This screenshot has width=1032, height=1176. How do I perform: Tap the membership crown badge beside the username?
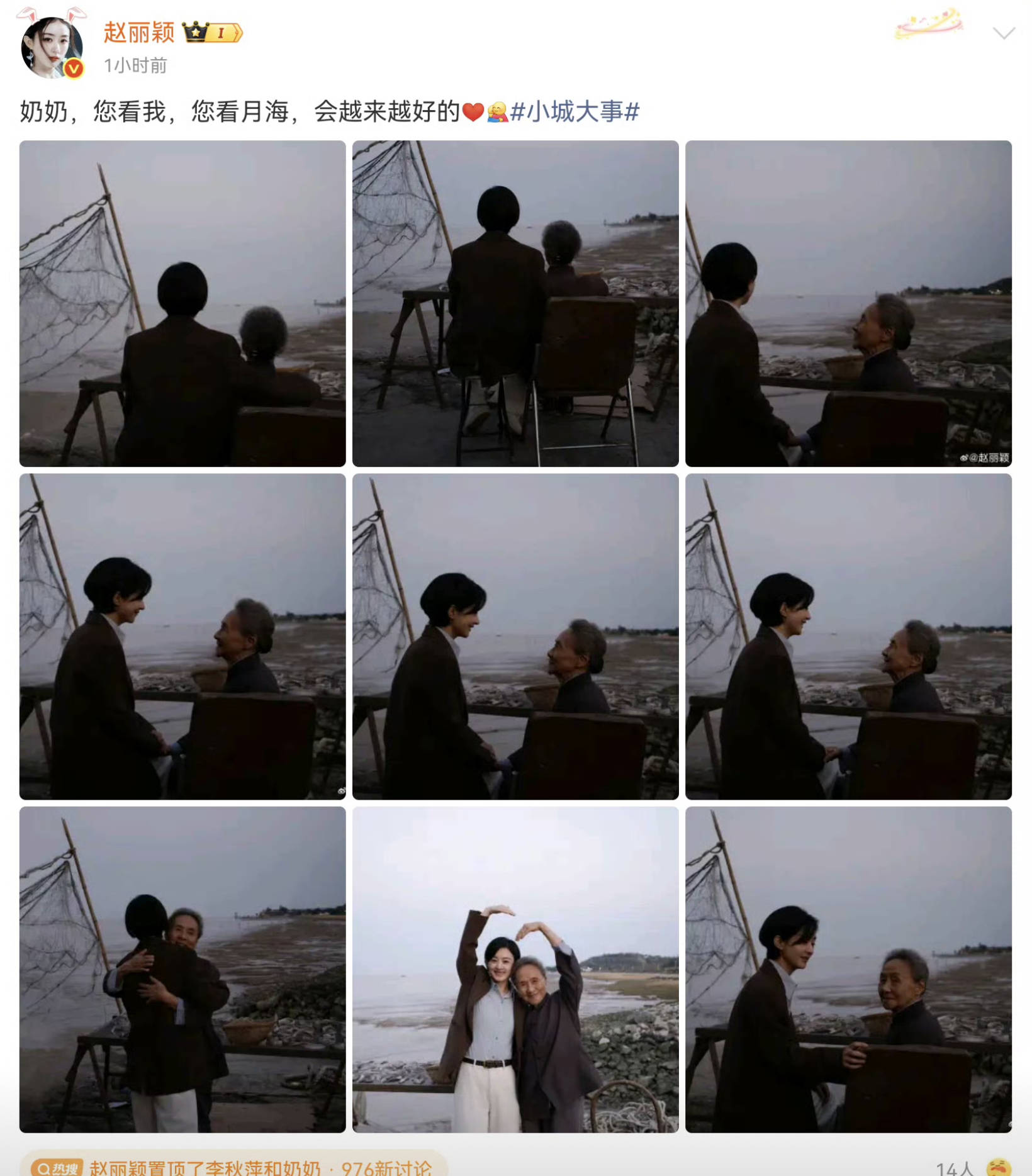click(212, 33)
